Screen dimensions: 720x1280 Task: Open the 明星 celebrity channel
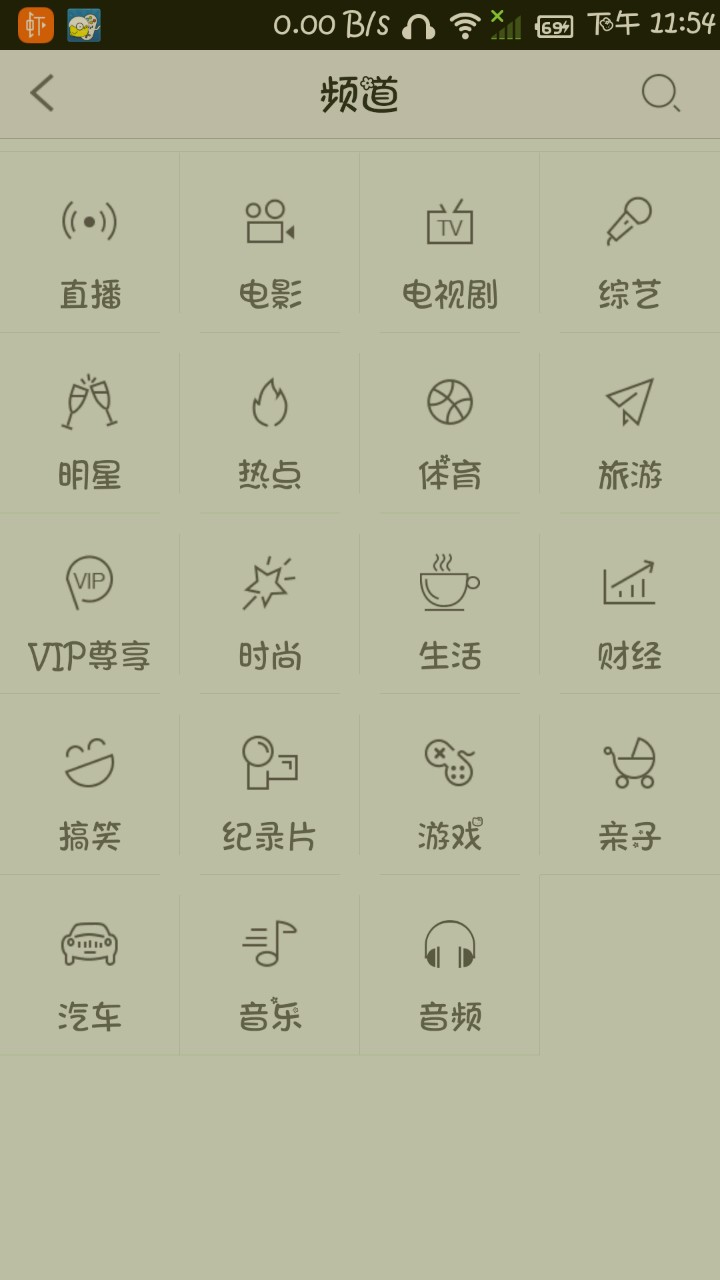click(x=90, y=430)
